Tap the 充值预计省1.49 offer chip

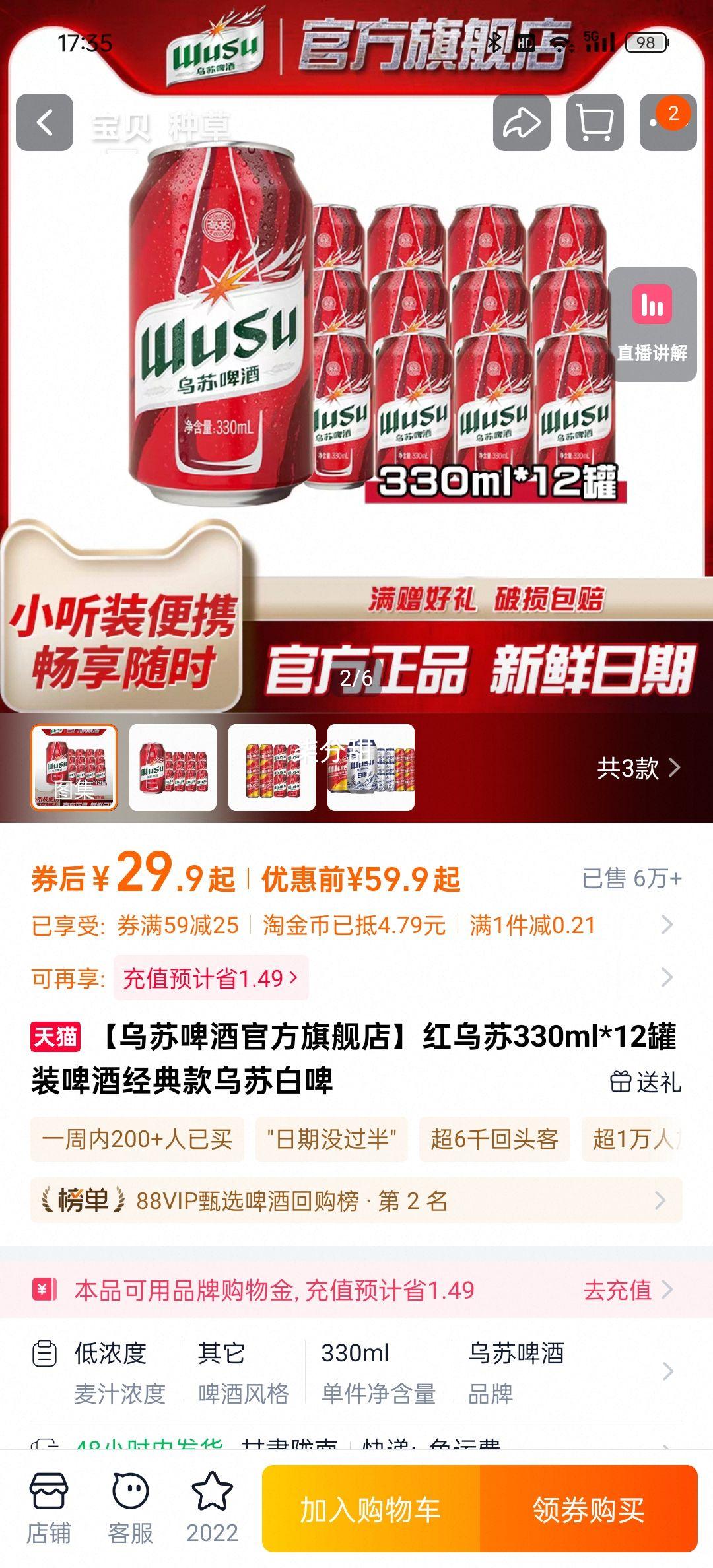[x=211, y=978]
